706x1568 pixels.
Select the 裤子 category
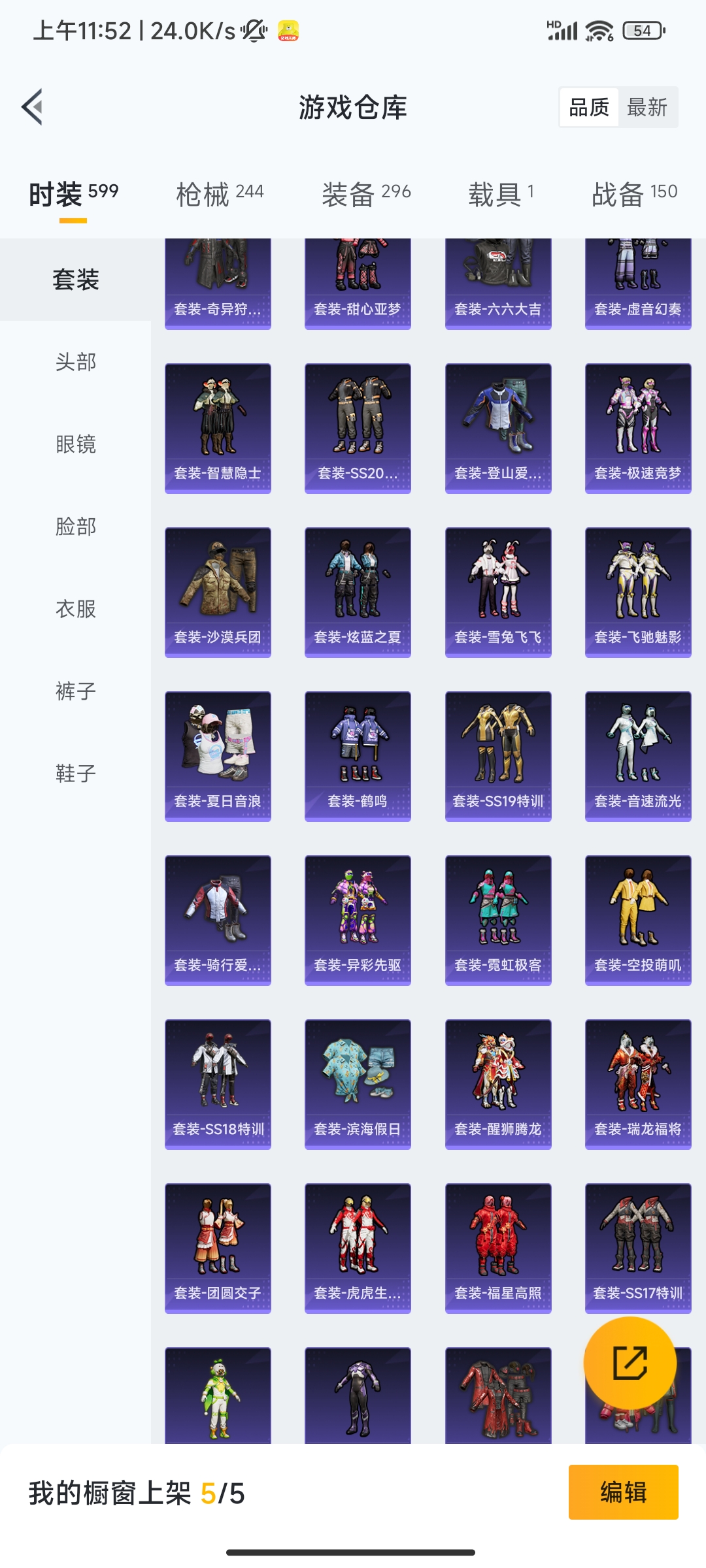pos(76,691)
